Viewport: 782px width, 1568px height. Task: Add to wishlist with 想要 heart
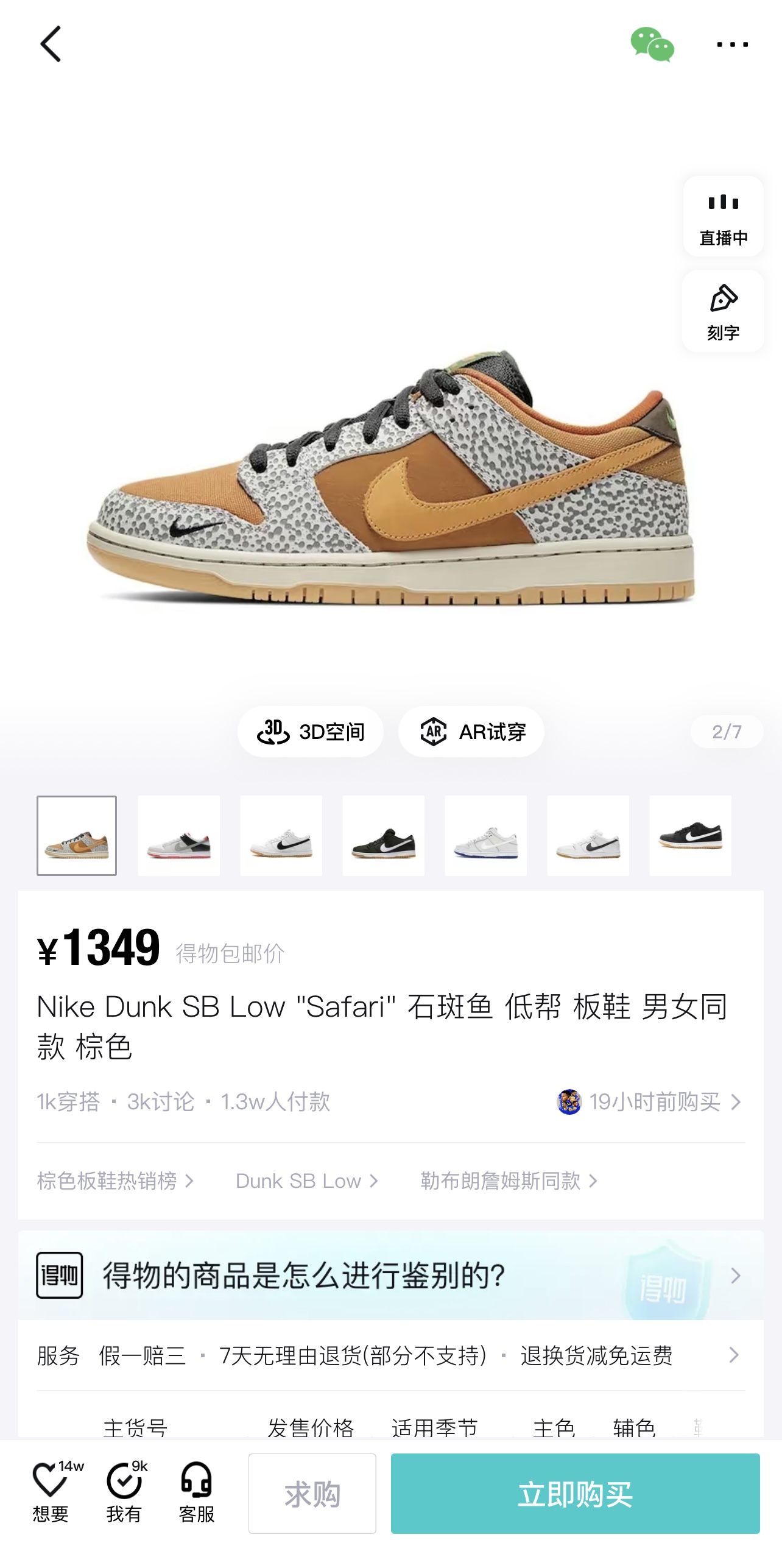[x=51, y=1493]
